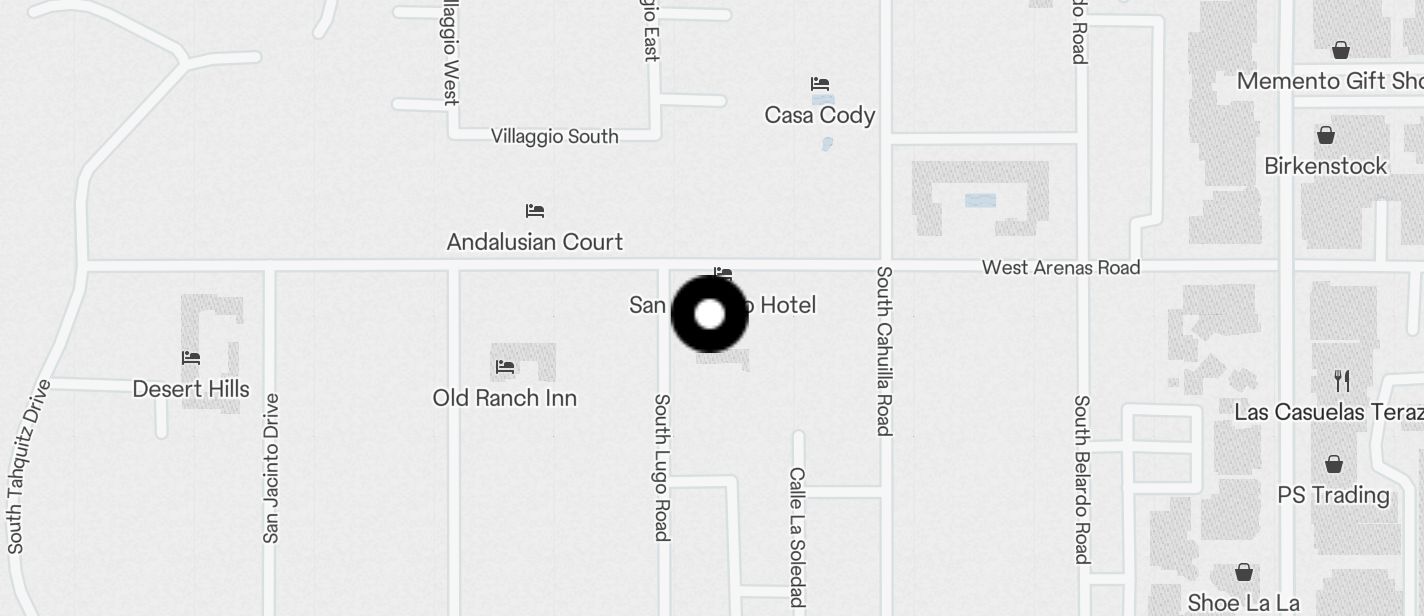Tap the Las Casuelas restaurant marker
Image resolution: width=1424 pixels, height=616 pixels.
1342,381
